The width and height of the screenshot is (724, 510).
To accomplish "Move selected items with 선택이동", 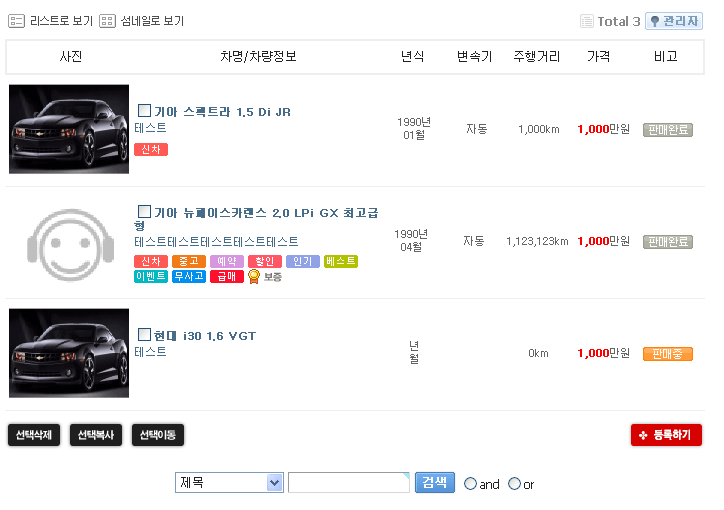I will coord(158,435).
